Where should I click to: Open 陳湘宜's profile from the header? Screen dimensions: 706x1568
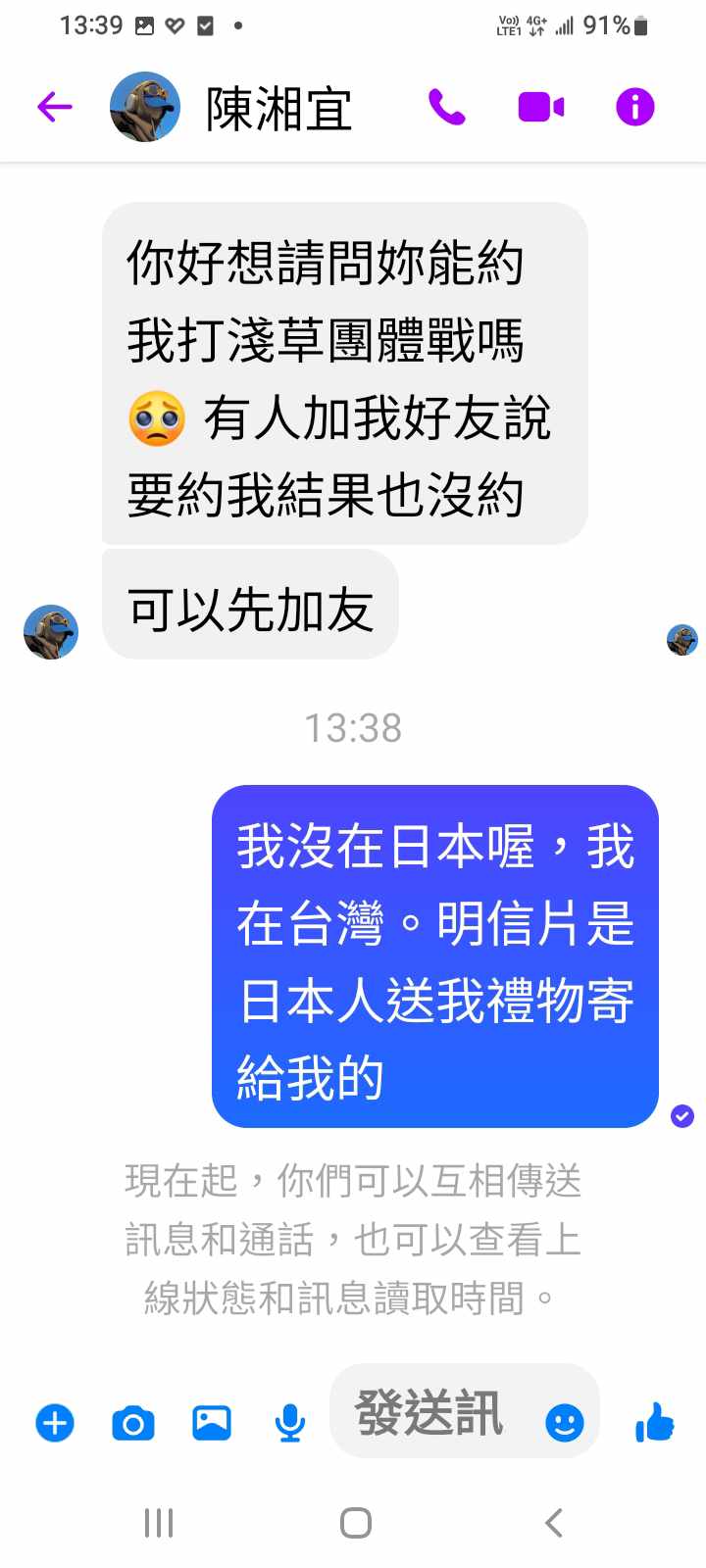(x=277, y=108)
